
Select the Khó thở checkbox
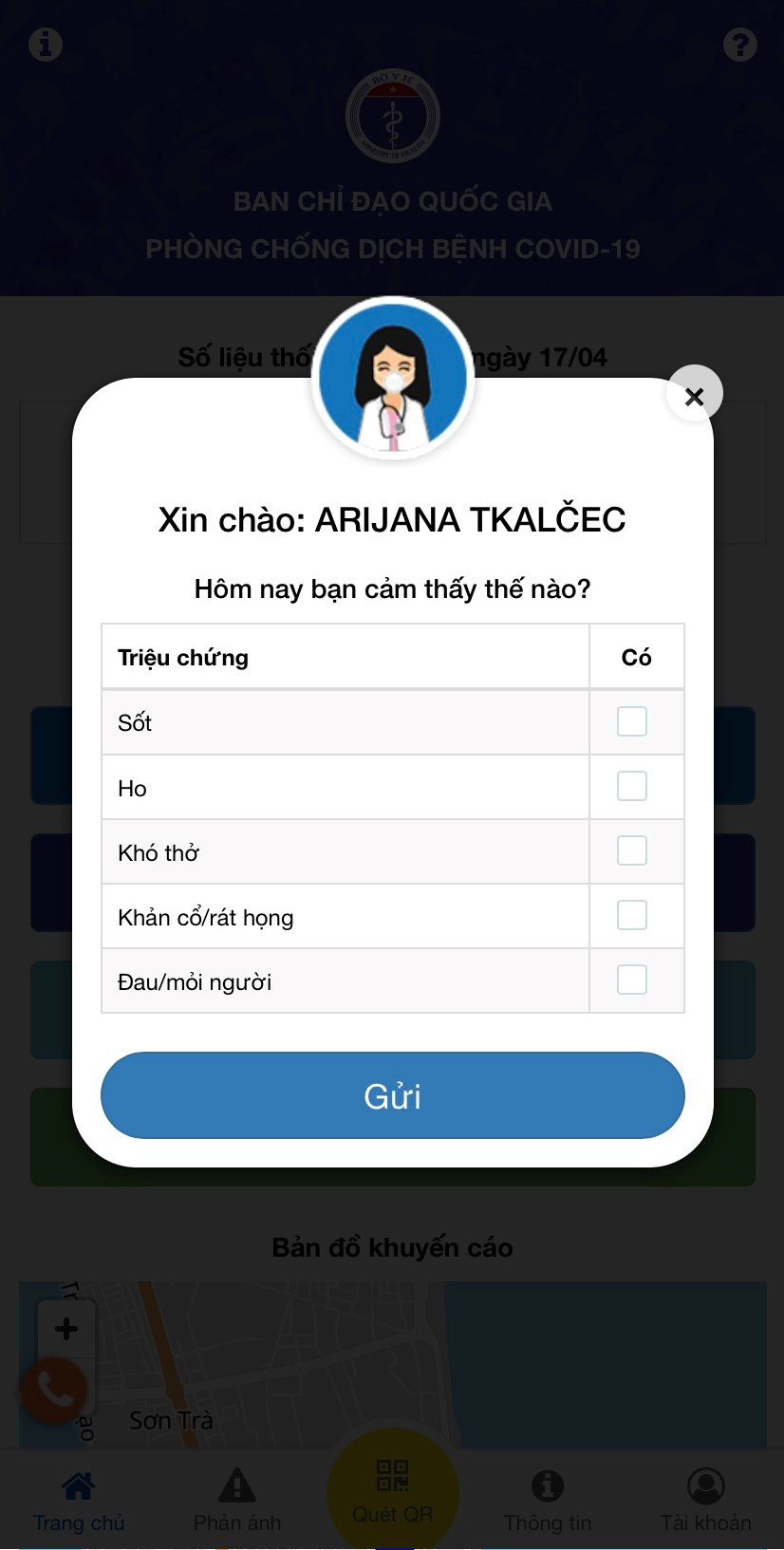point(632,850)
